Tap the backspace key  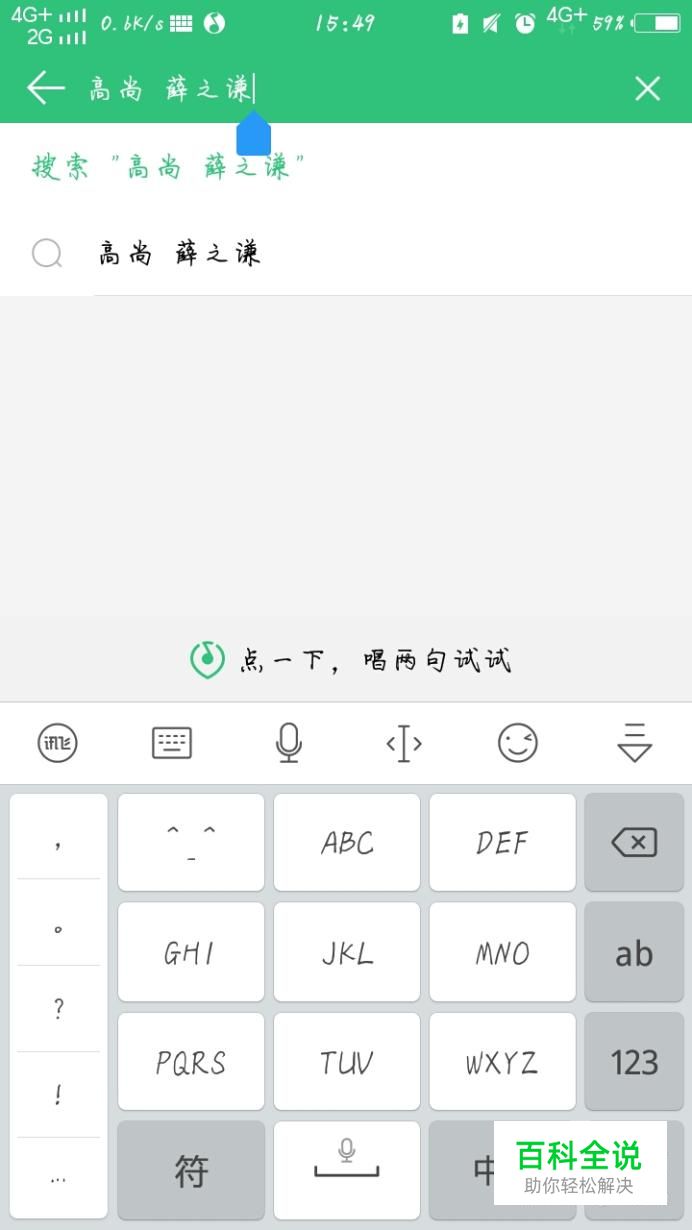tap(634, 843)
